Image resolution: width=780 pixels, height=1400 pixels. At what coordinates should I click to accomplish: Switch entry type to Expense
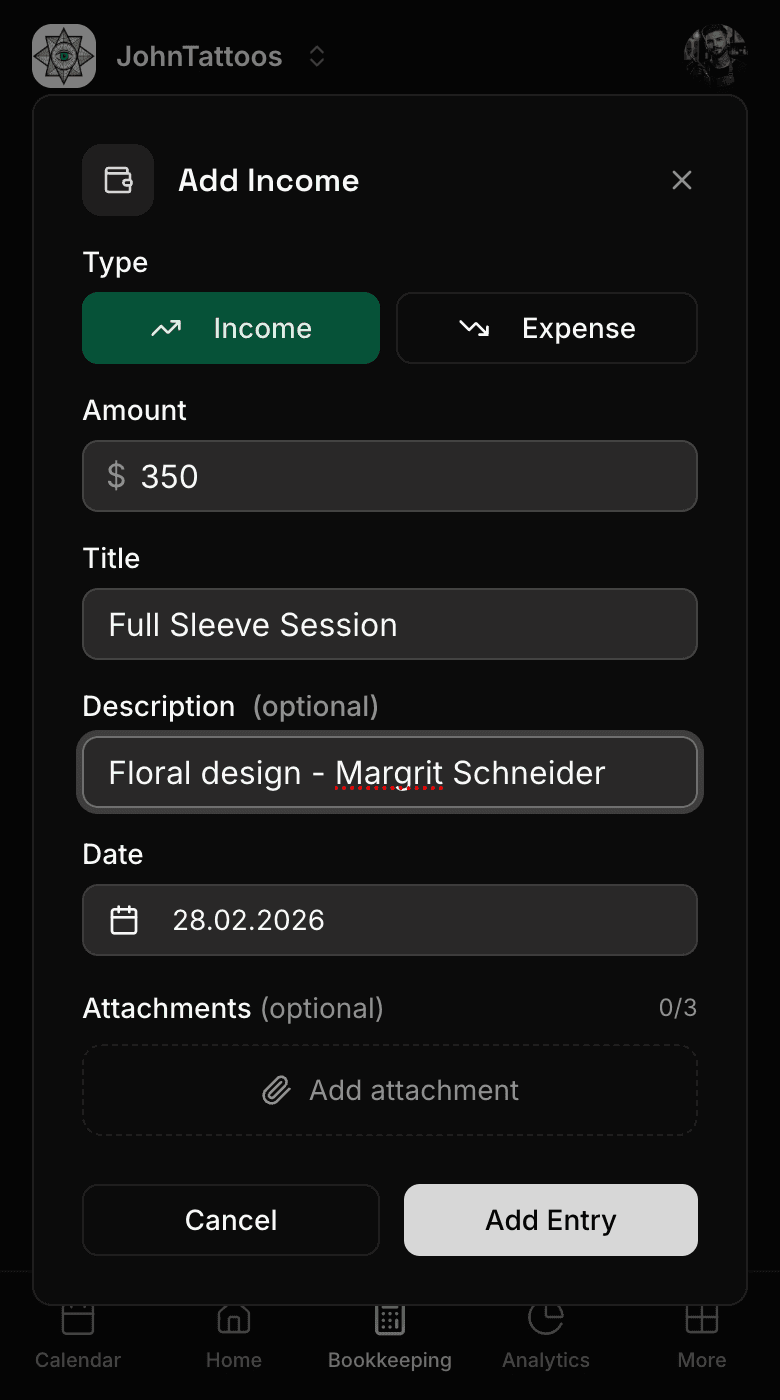[546, 328]
